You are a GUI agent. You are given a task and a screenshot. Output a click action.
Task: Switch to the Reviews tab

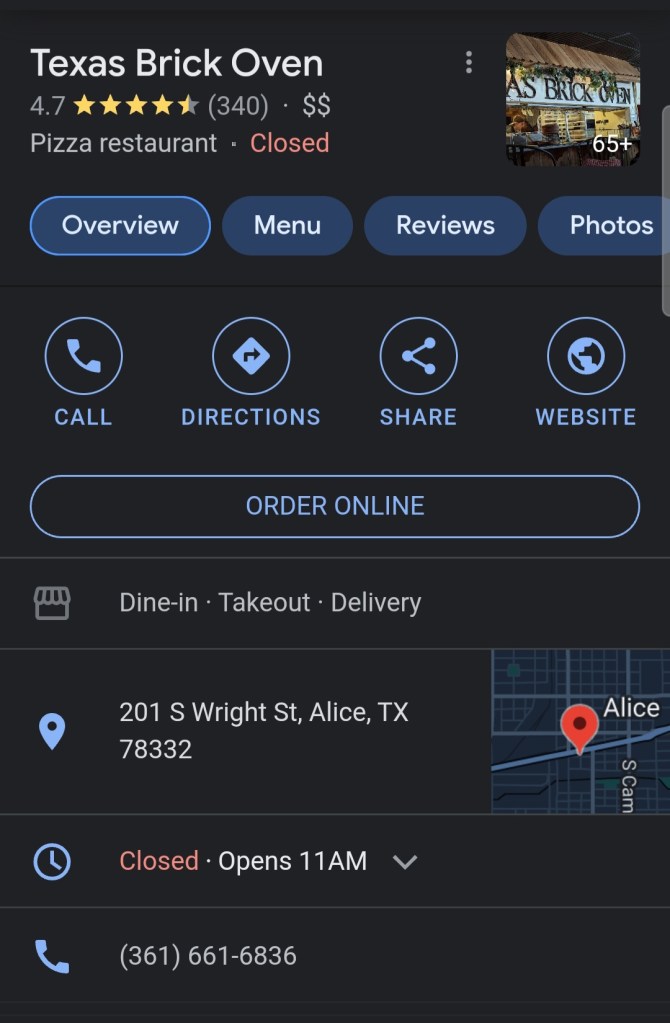click(x=445, y=225)
